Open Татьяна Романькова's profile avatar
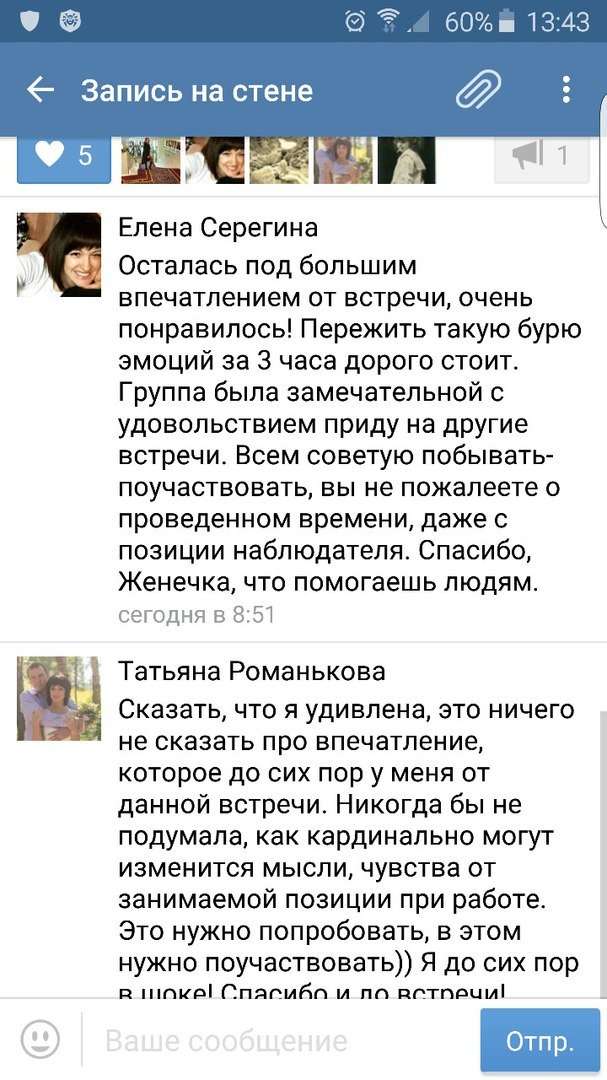Image resolution: width=607 pixels, height=1080 pixels. [59, 698]
